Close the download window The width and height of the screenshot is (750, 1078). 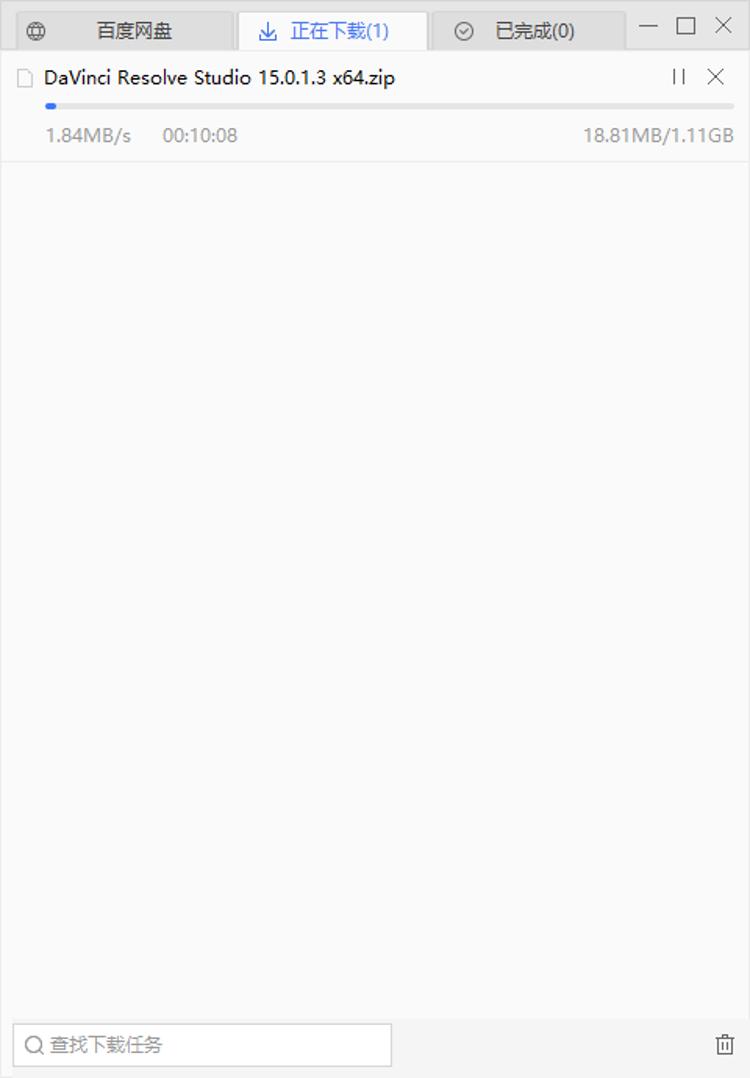(x=723, y=26)
